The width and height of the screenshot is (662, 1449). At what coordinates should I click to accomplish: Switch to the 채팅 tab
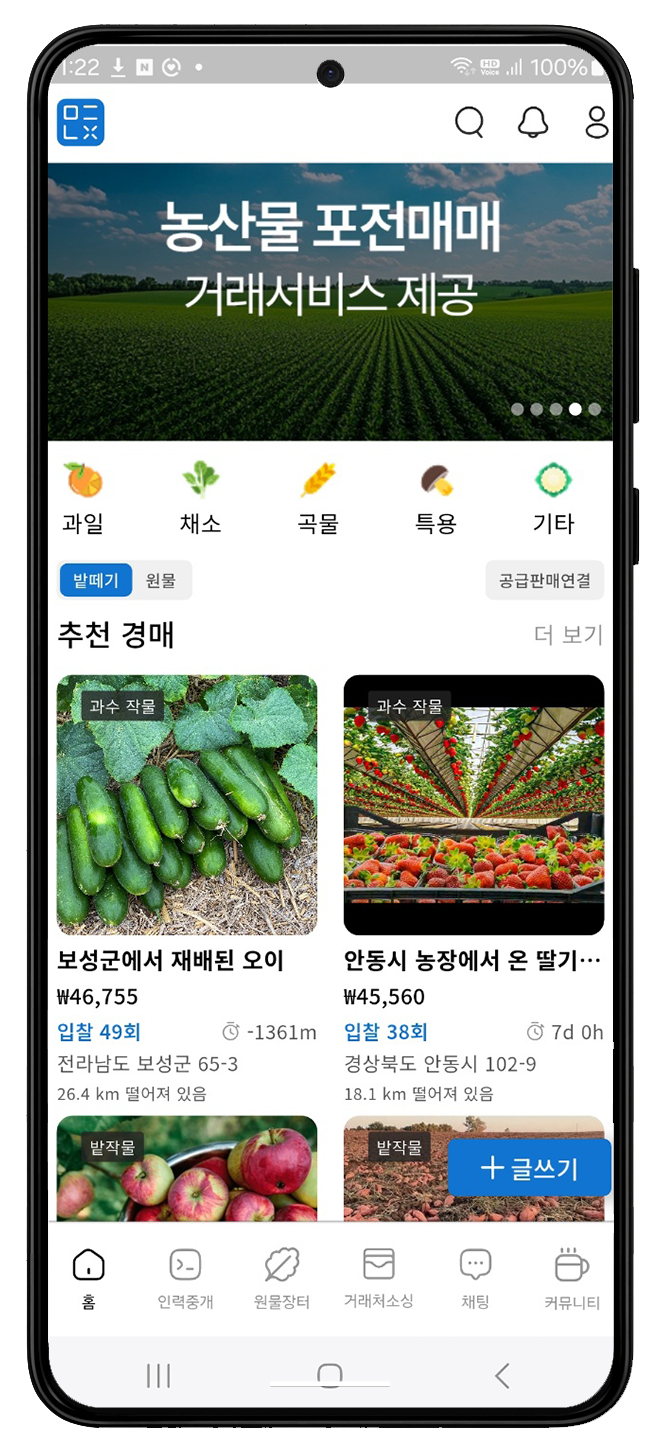click(475, 1278)
